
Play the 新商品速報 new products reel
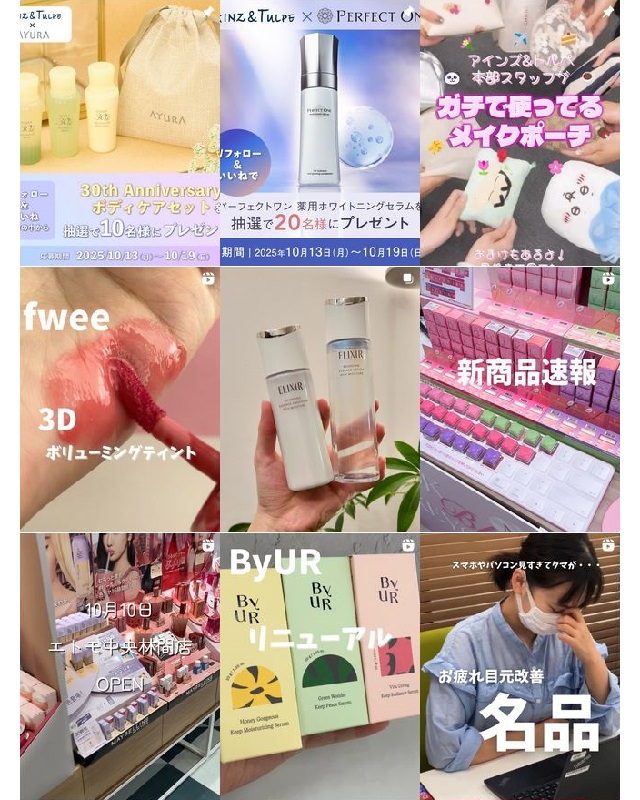pyautogui.click(x=520, y=398)
